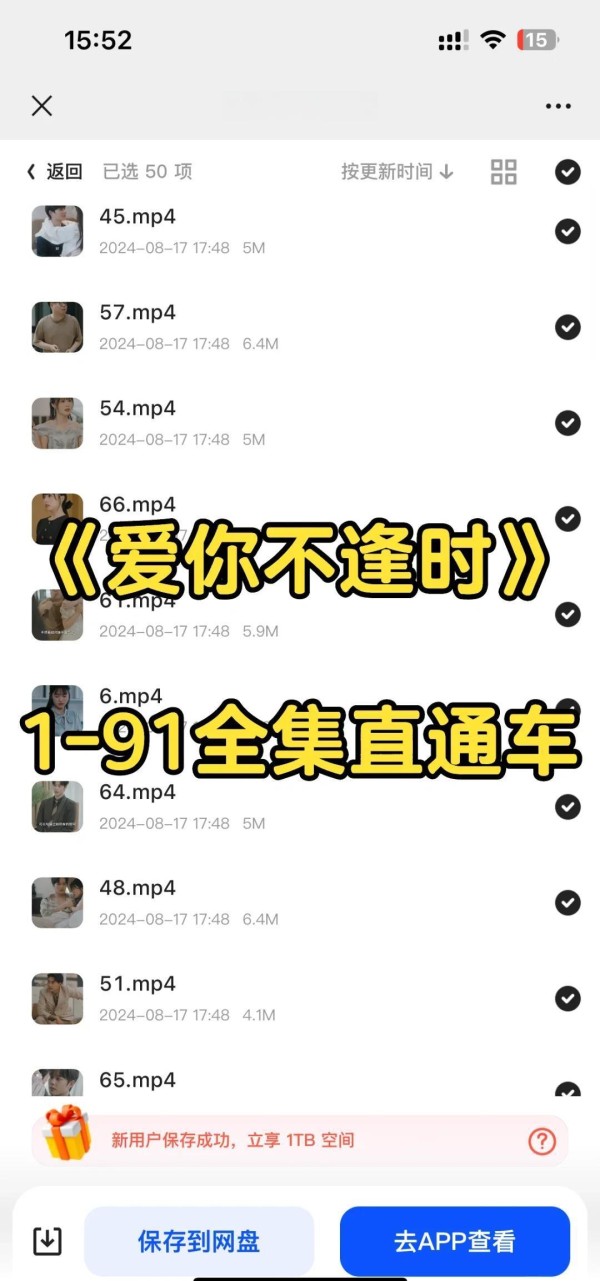Select 去APP查看 button
Viewport: 600px width, 1281px height.
(x=455, y=1242)
